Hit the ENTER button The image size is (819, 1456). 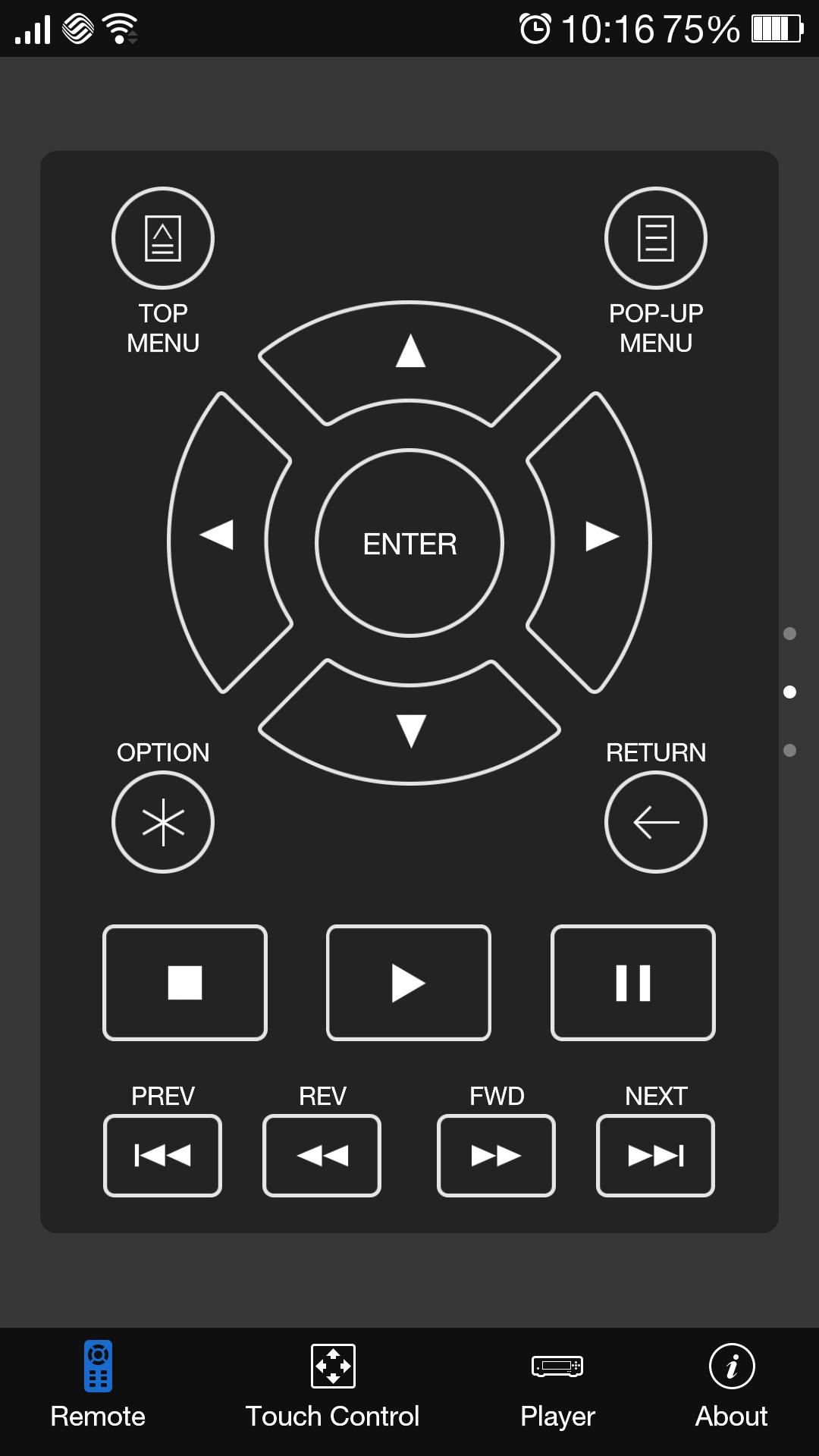(x=409, y=543)
